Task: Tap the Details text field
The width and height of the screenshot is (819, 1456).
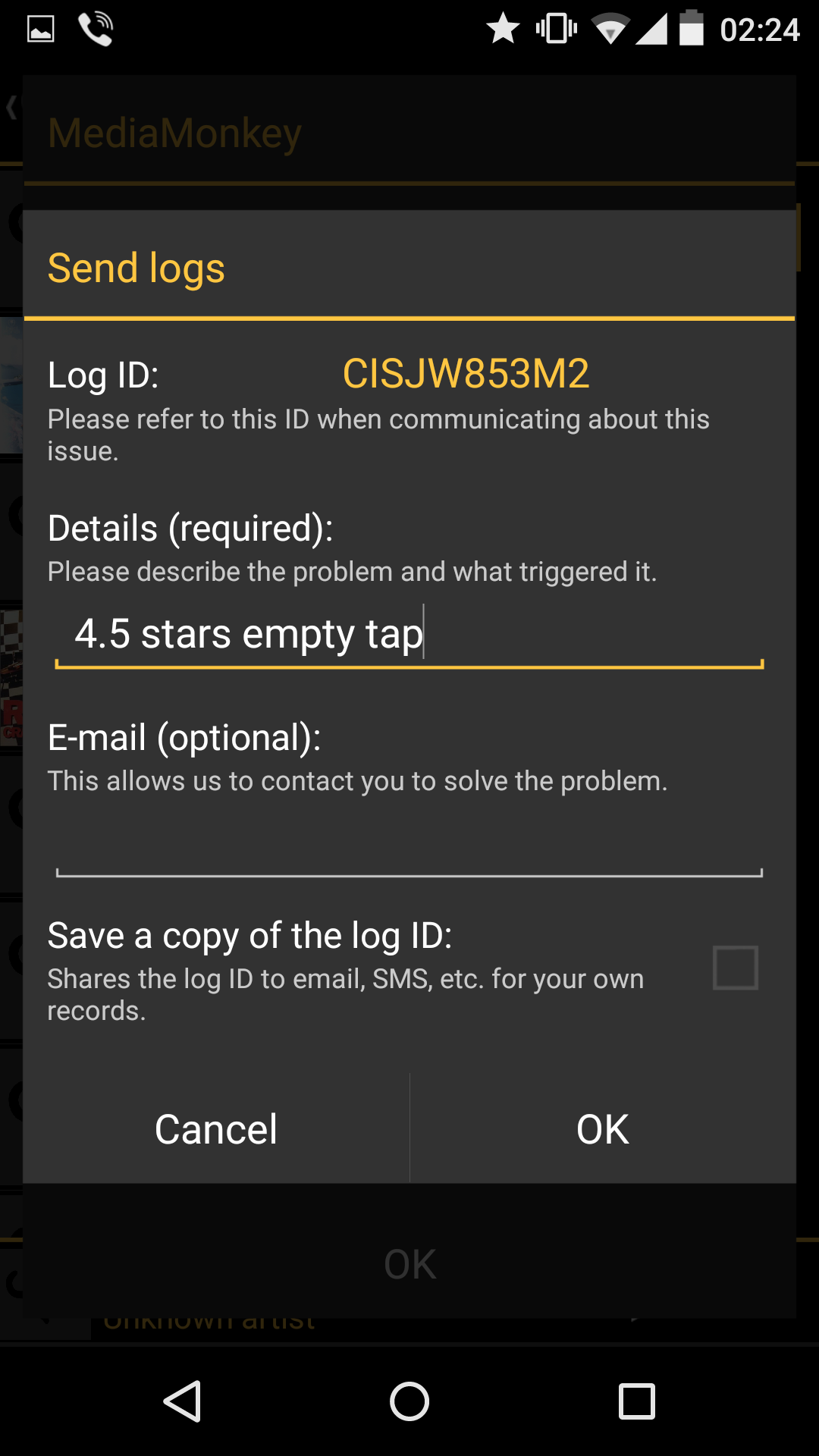Action: click(409, 634)
